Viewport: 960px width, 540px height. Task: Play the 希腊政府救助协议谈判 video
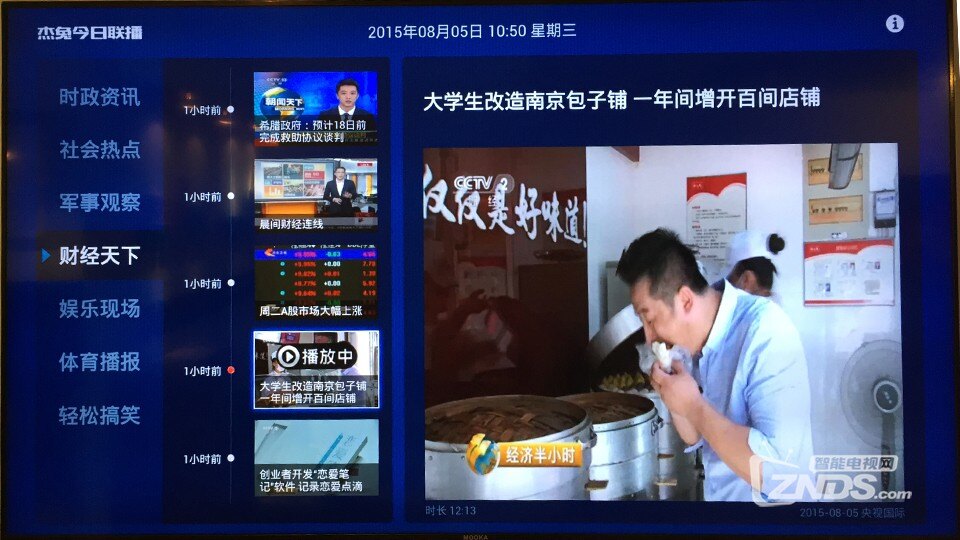pos(315,108)
